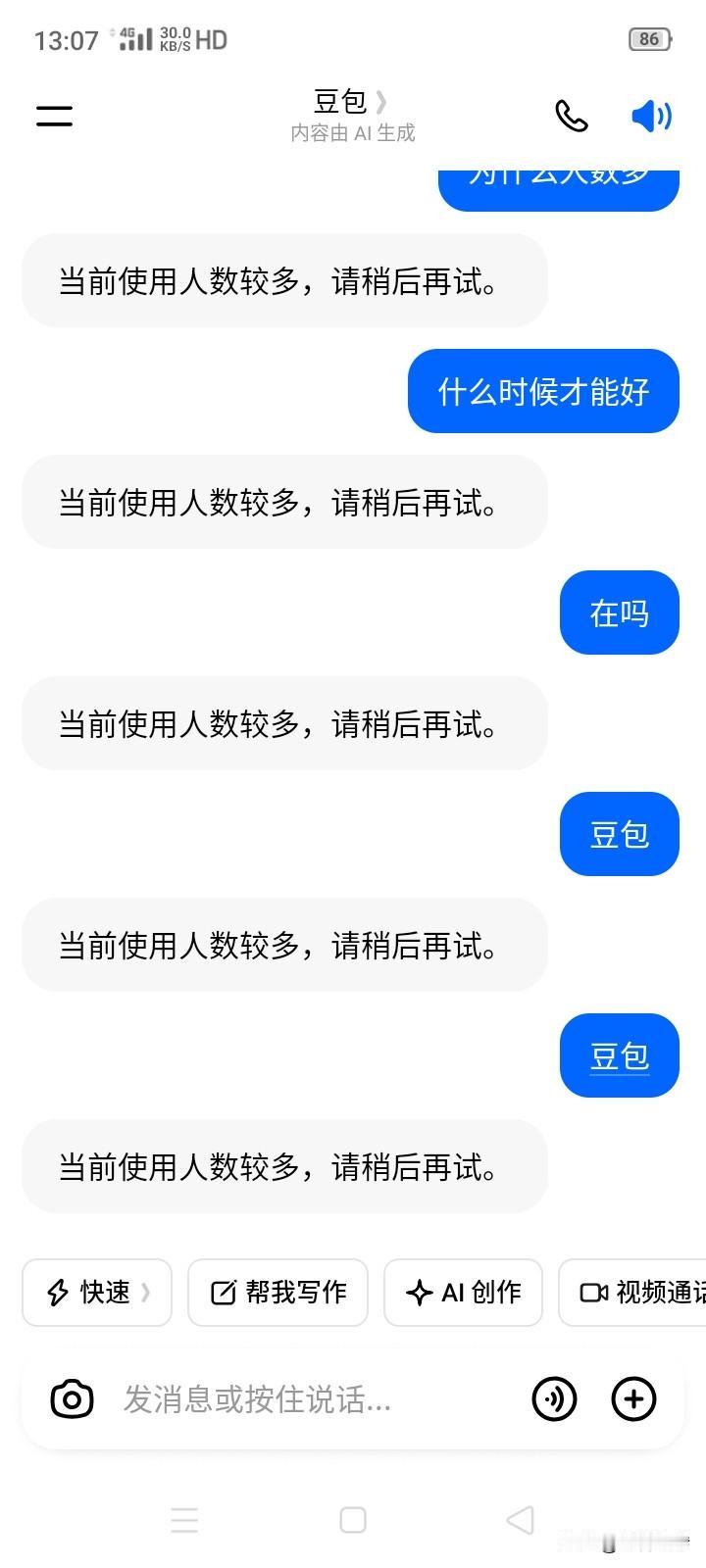
Task: Tap the voice input icon beside the text field
Action: point(555,1399)
